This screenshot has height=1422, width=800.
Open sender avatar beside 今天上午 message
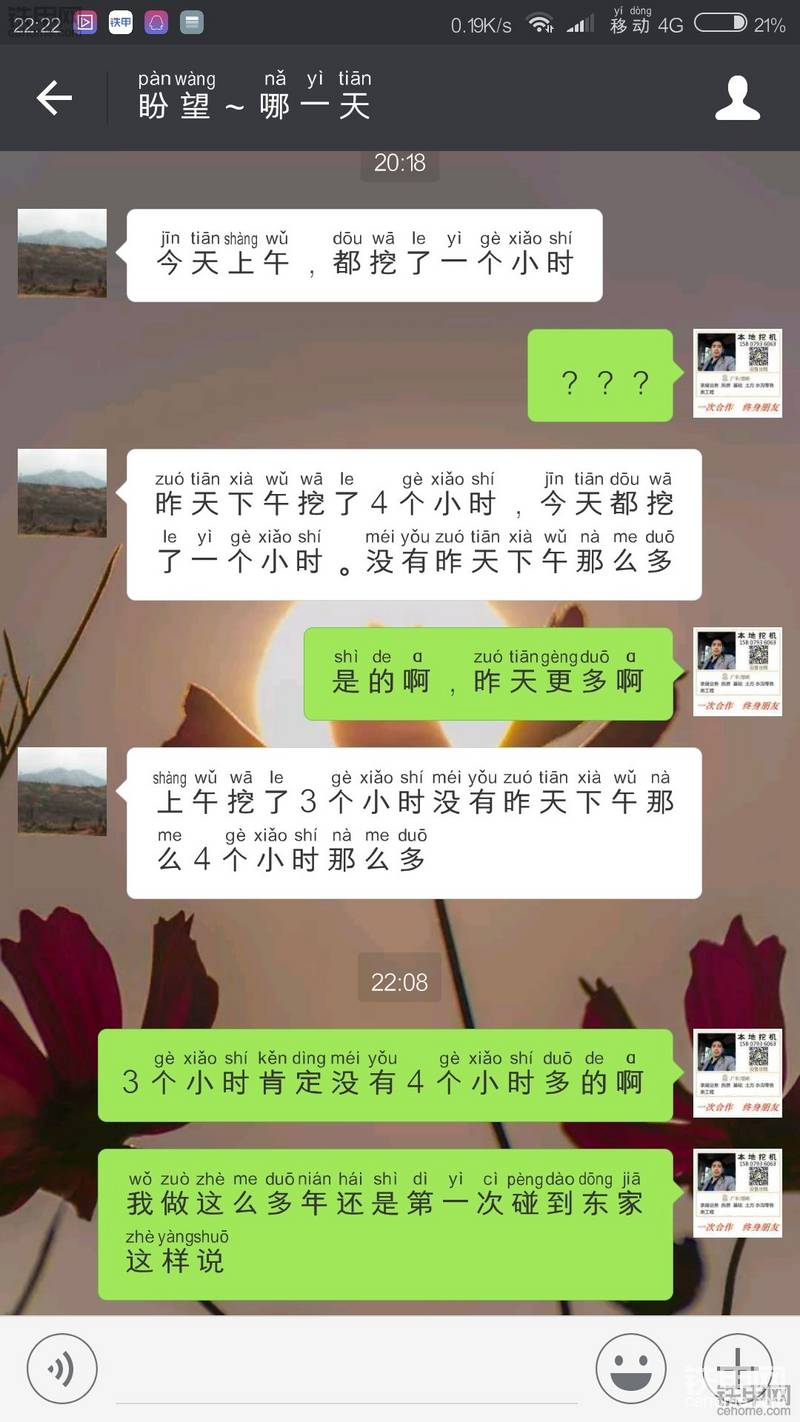click(62, 253)
